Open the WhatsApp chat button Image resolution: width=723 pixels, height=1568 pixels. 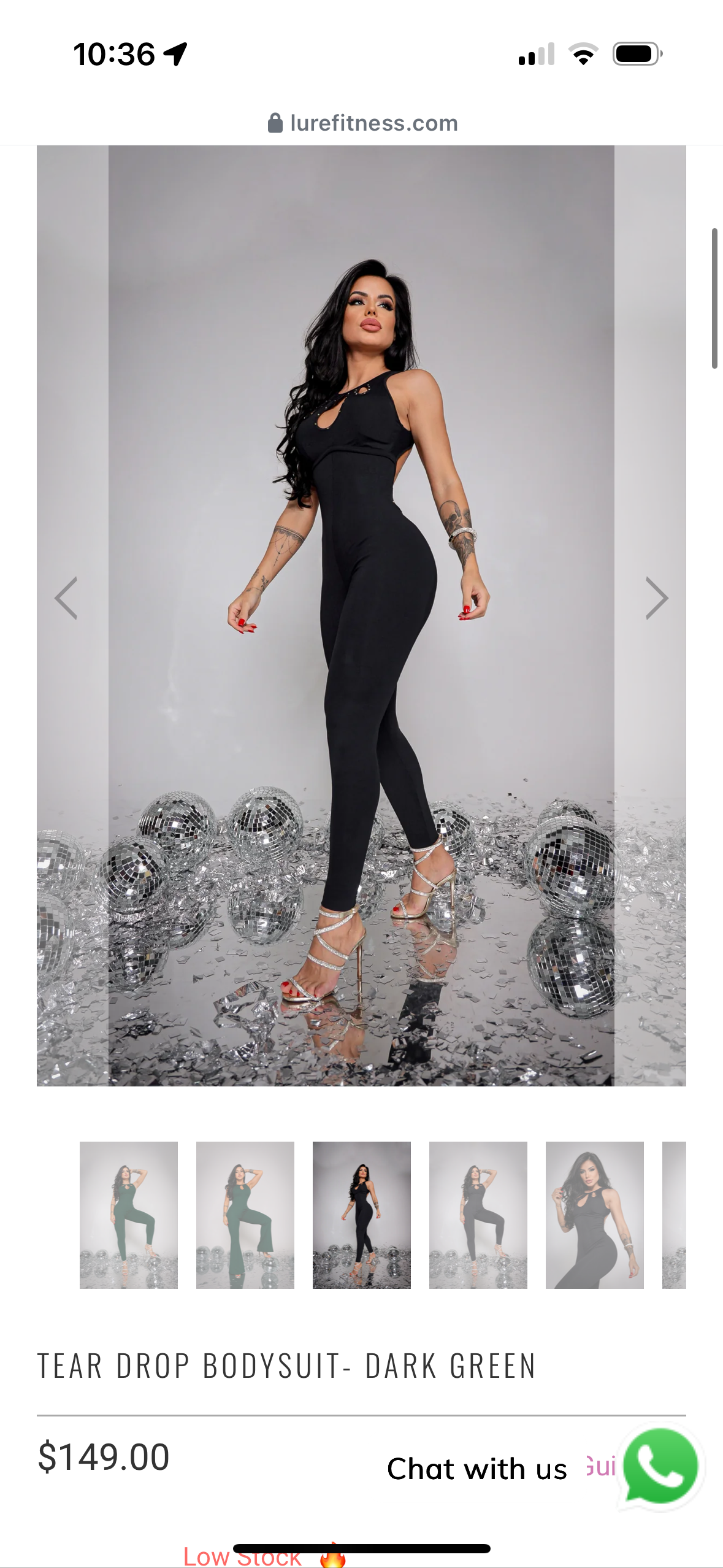coord(660,1467)
